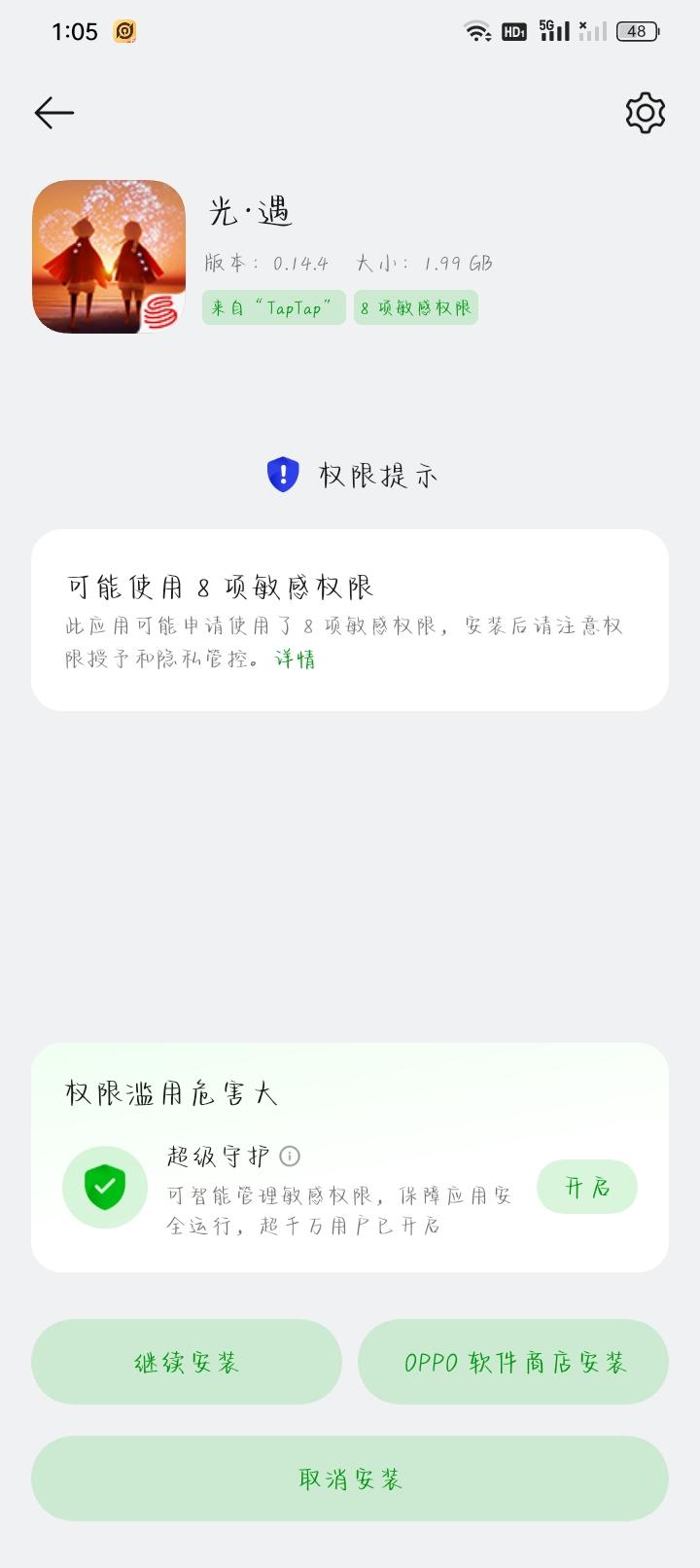Open 详情 link for sensitive permissions
Image resolution: width=700 pixels, height=1568 pixels.
[295, 659]
